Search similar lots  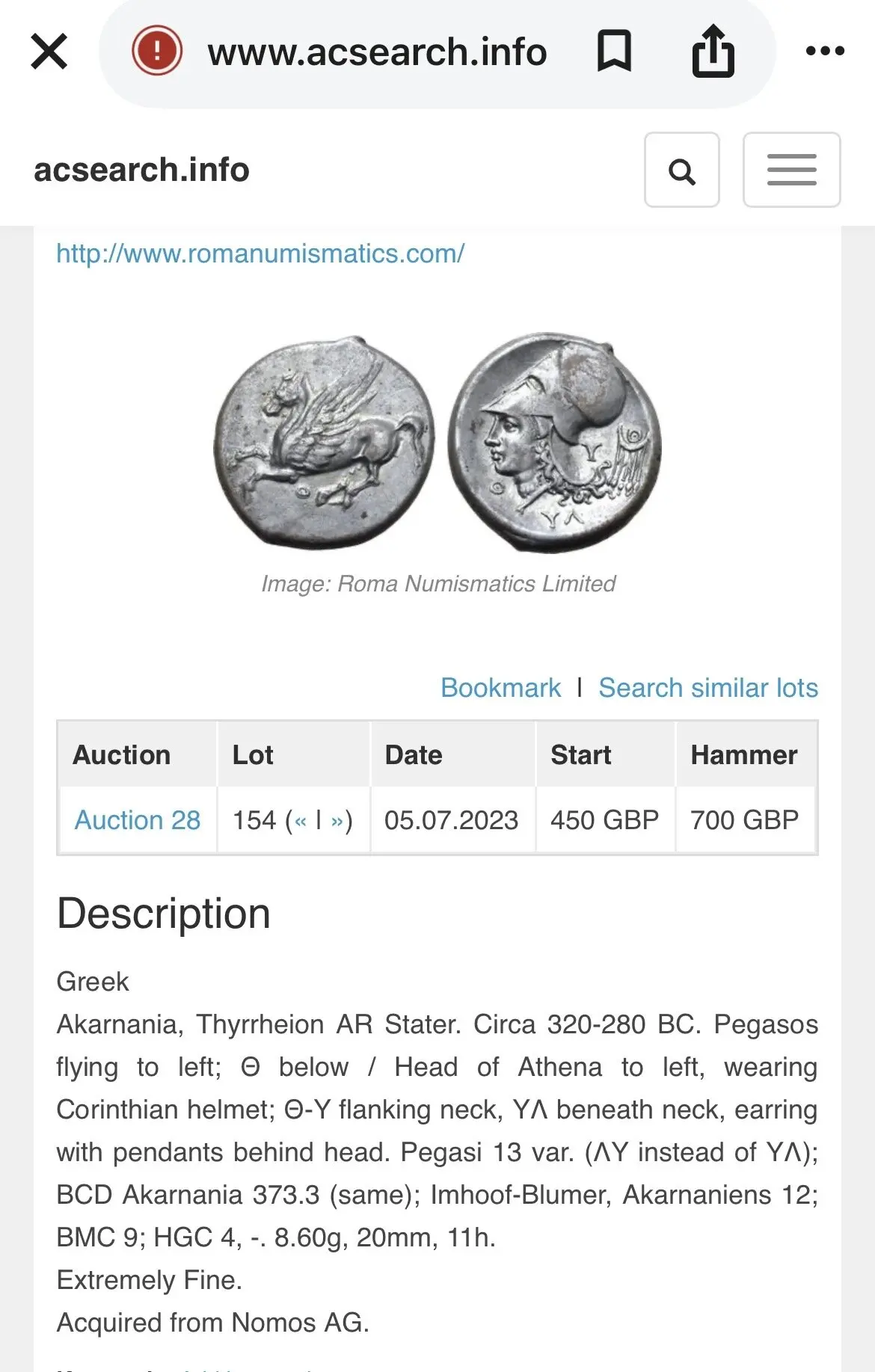click(708, 688)
